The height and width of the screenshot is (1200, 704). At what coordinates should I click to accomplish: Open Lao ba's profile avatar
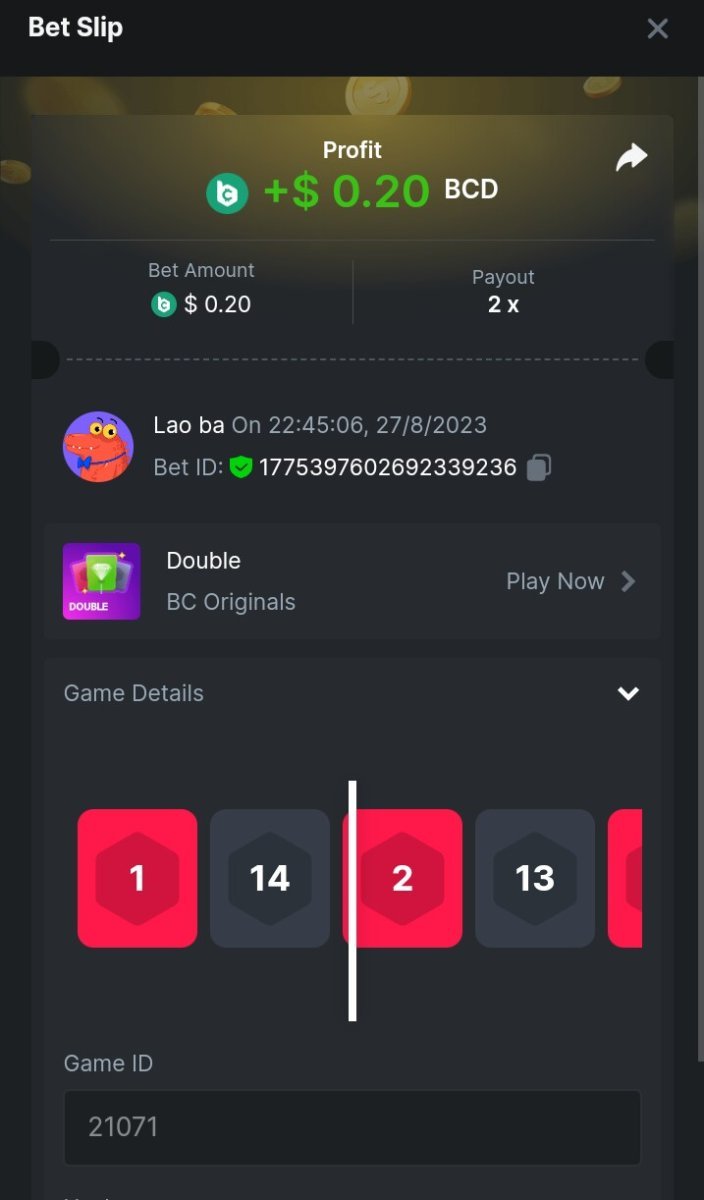[98, 447]
